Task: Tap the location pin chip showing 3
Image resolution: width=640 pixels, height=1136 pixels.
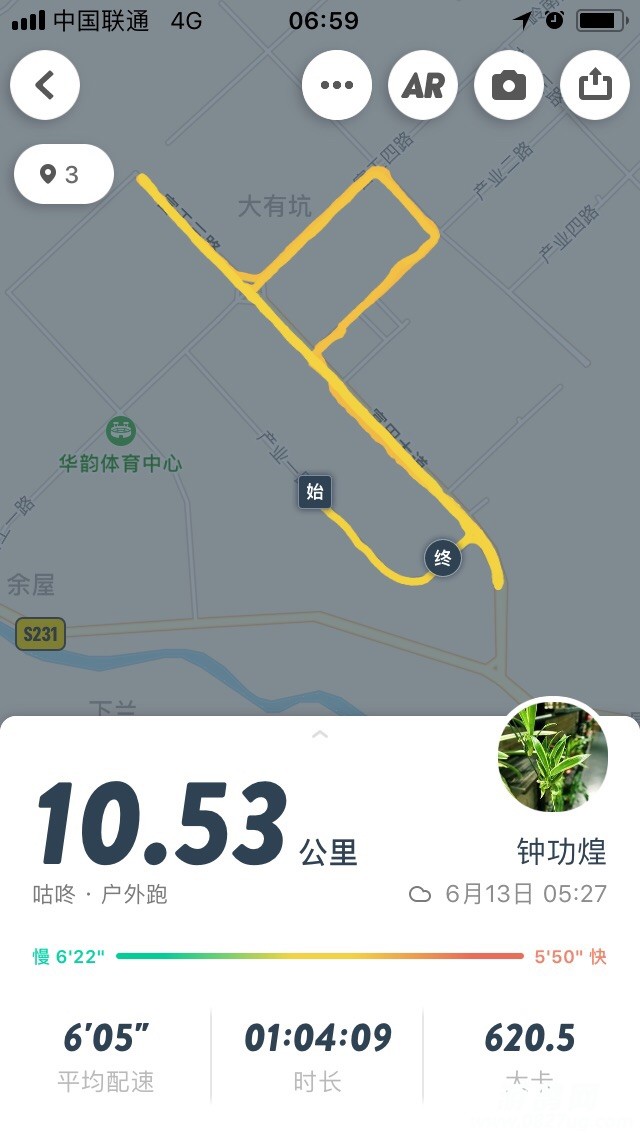Action: (x=63, y=175)
